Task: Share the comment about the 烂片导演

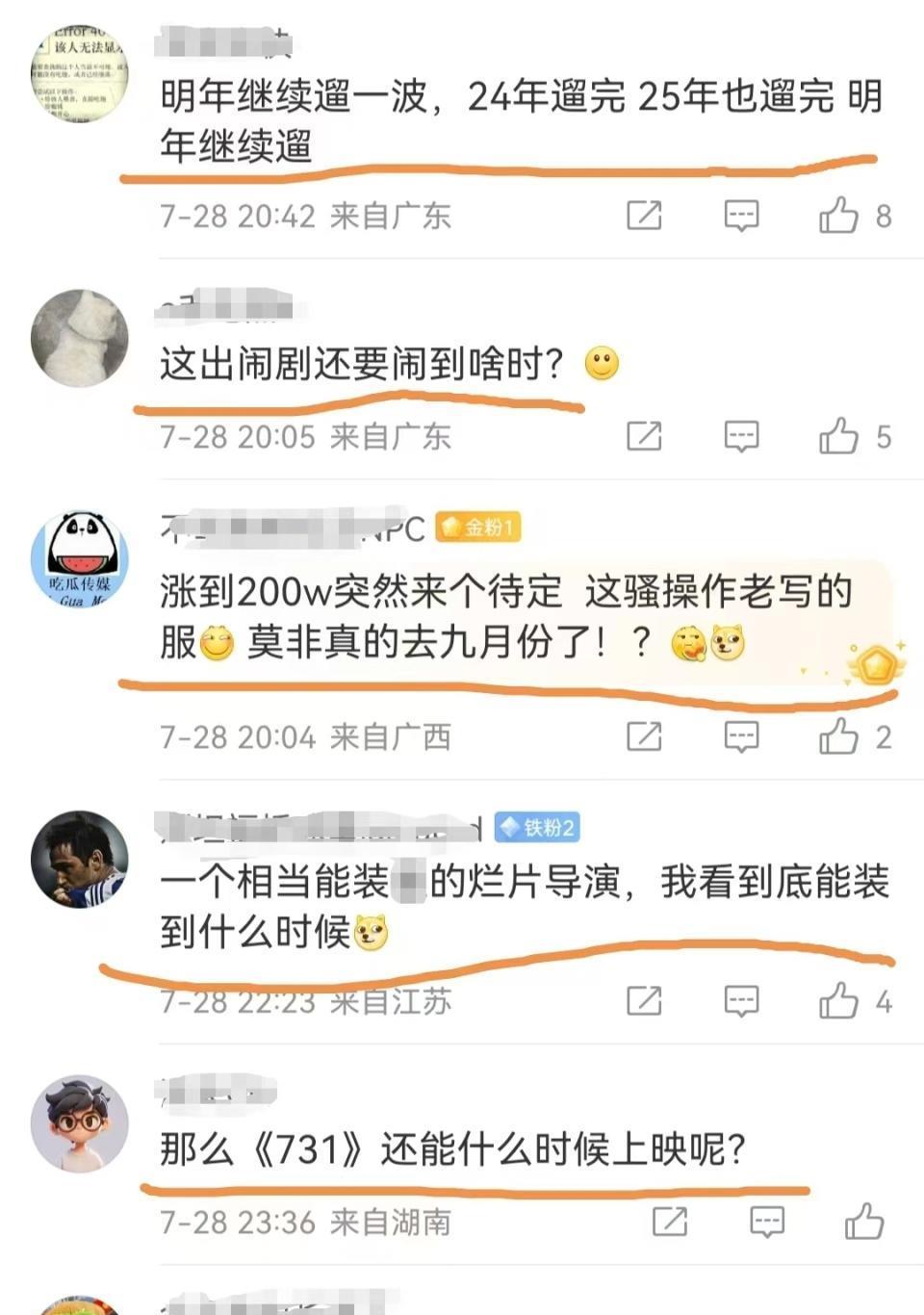Action: point(644,1001)
